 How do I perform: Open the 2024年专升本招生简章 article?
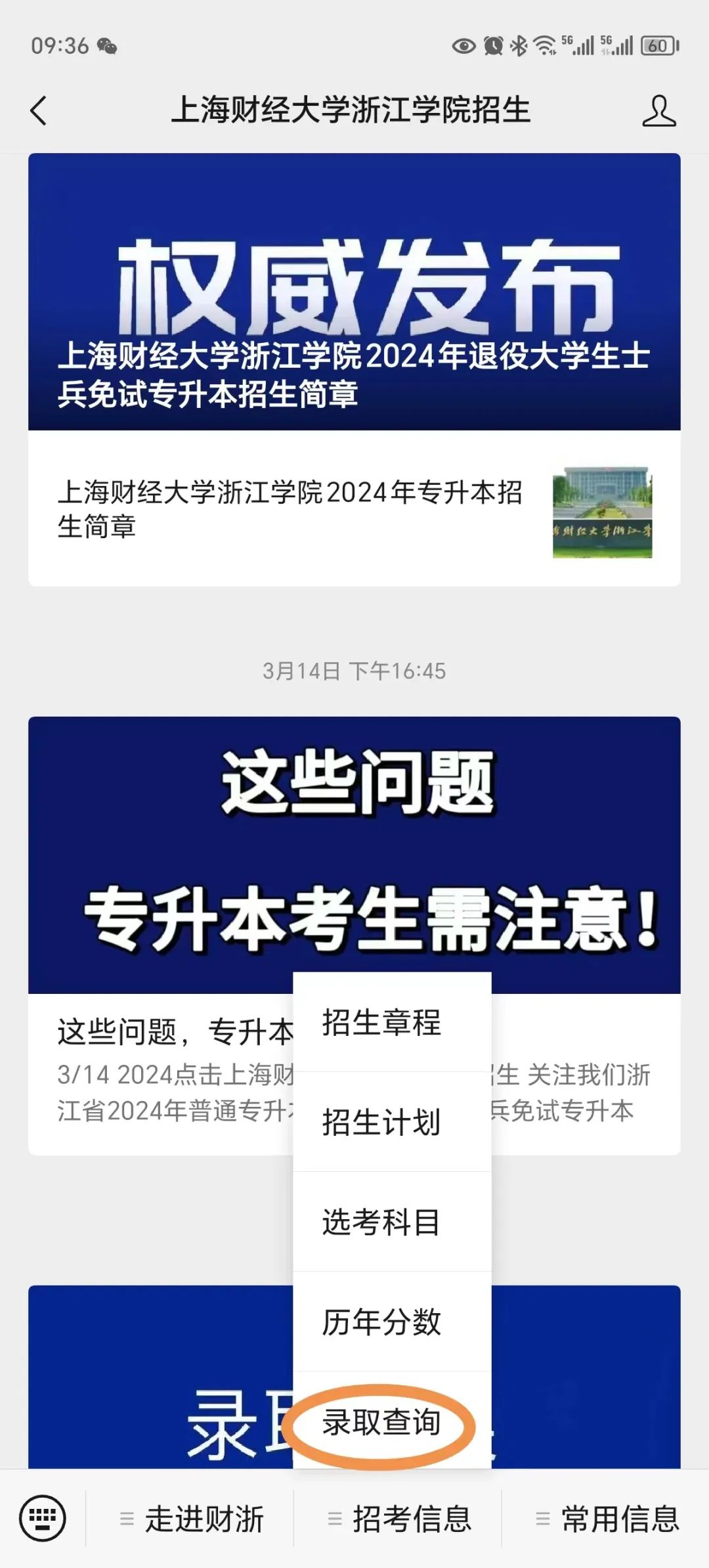click(x=354, y=509)
